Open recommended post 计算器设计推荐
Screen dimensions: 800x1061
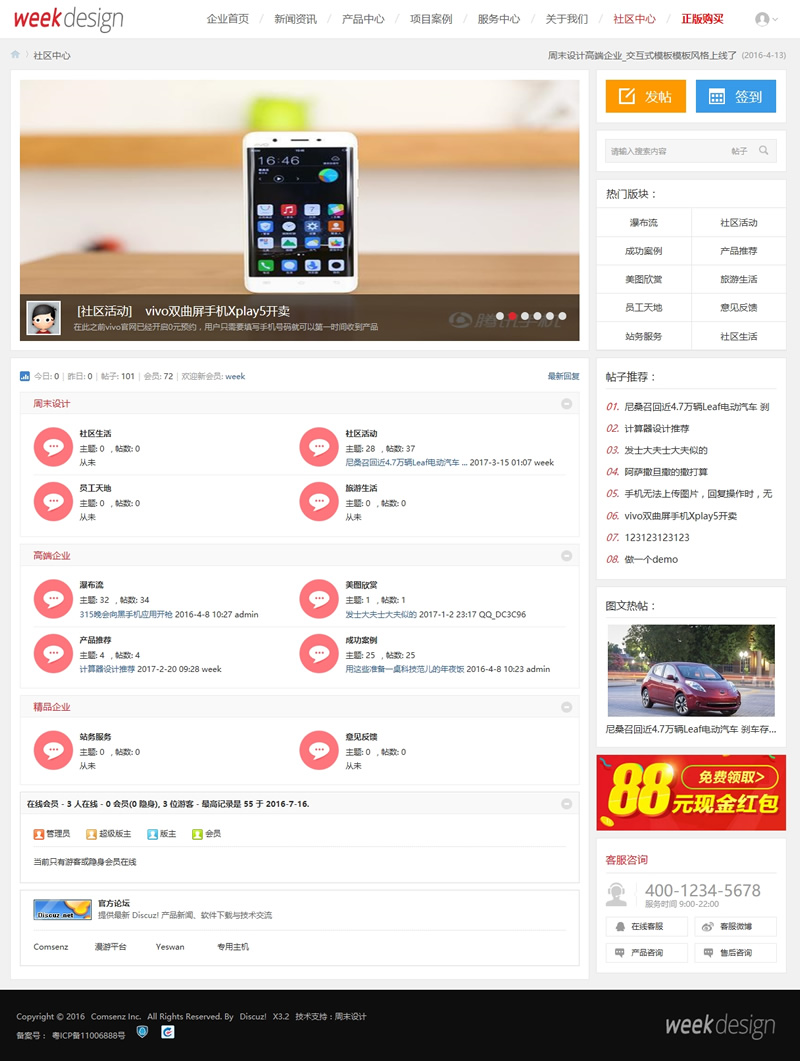(656, 428)
